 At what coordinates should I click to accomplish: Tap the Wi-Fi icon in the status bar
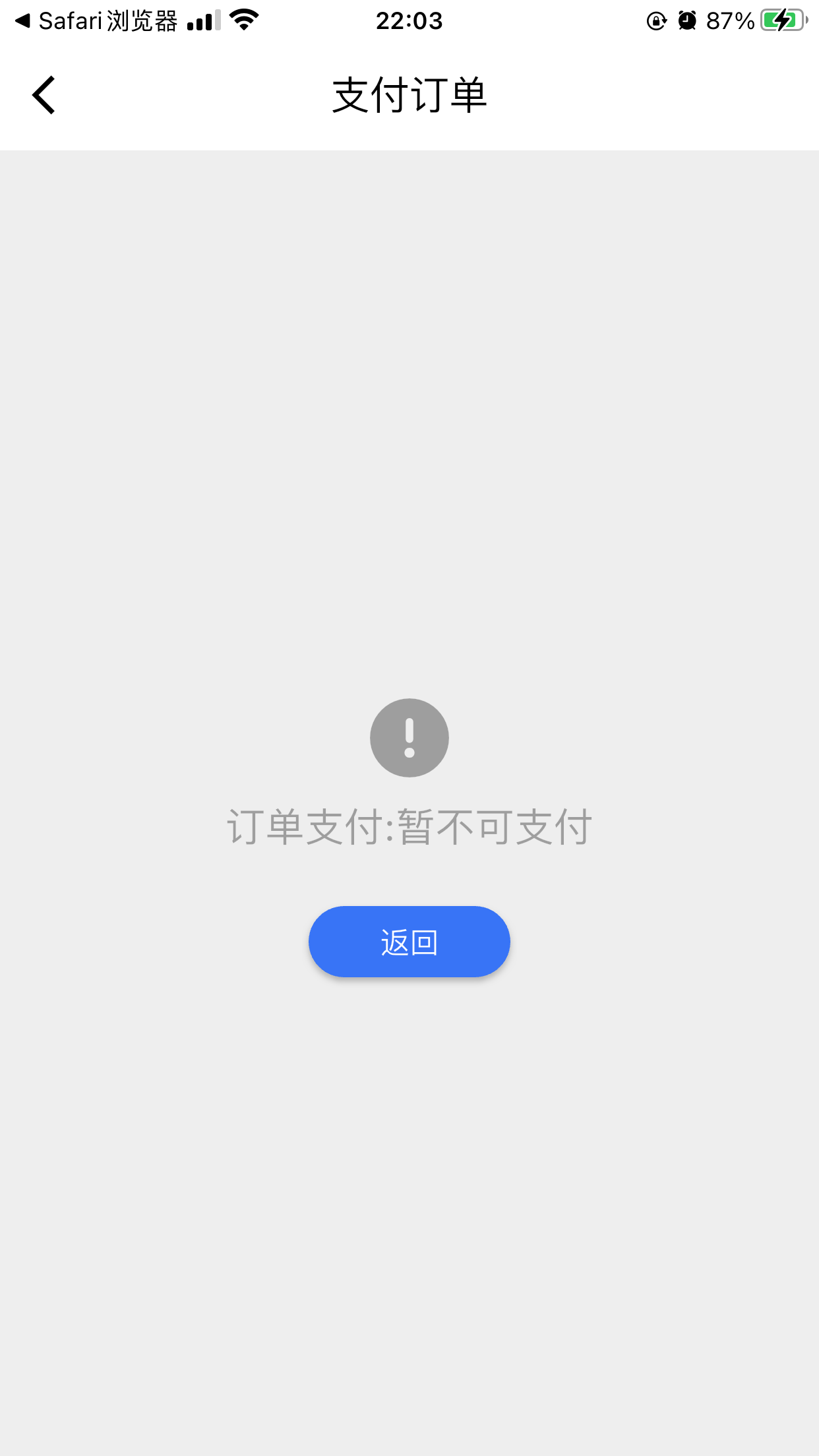click(x=243, y=20)
